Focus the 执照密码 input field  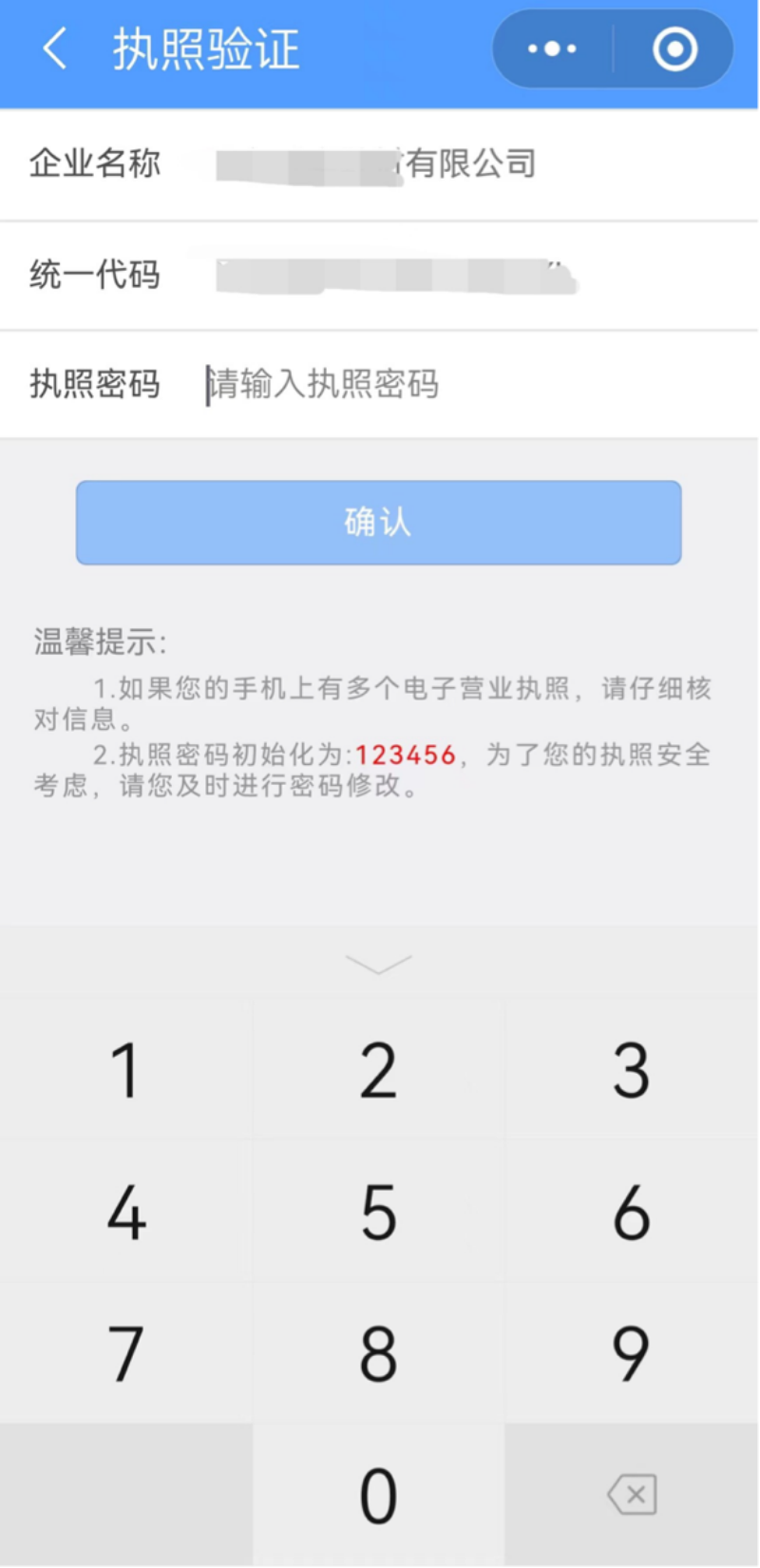click(456, 385)
